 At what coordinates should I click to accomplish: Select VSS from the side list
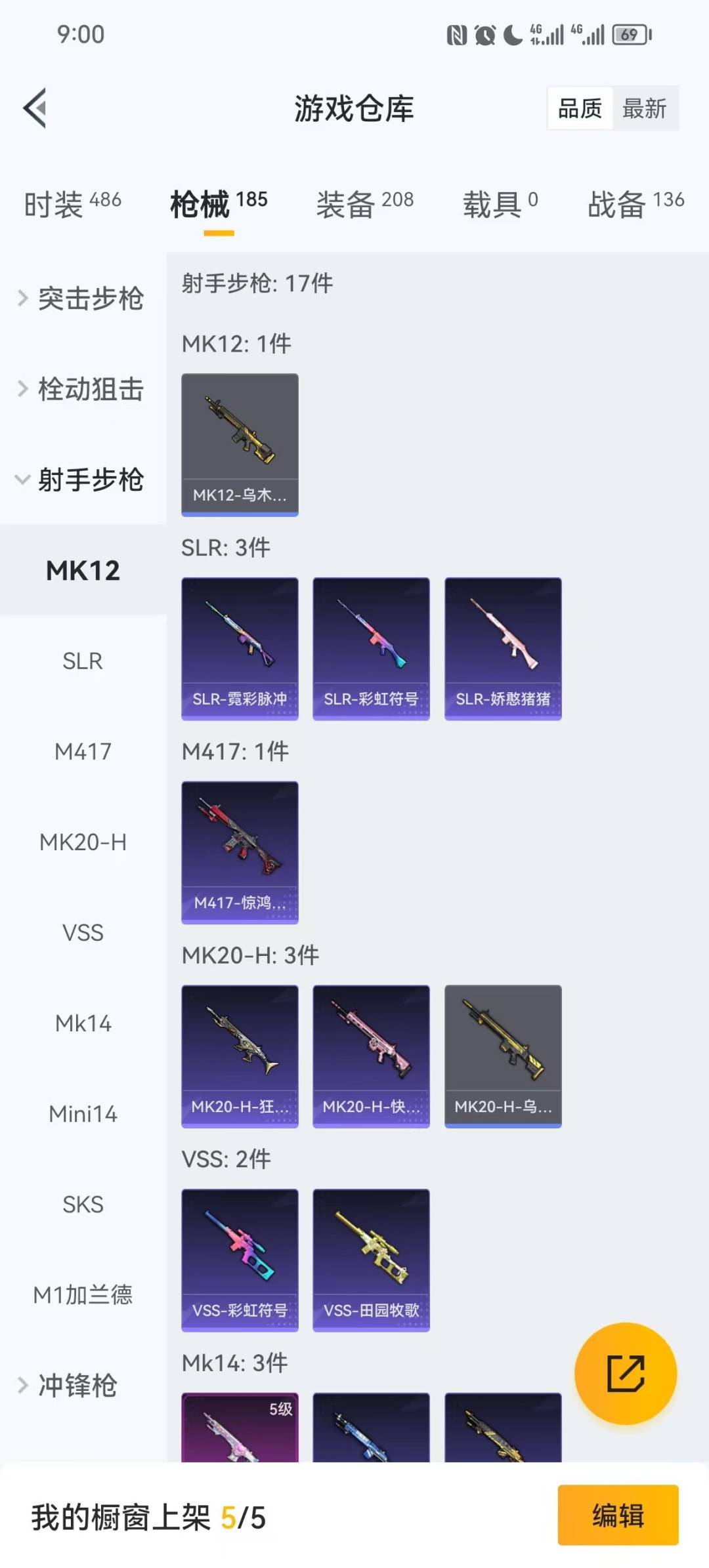click(x=83, y=932)
